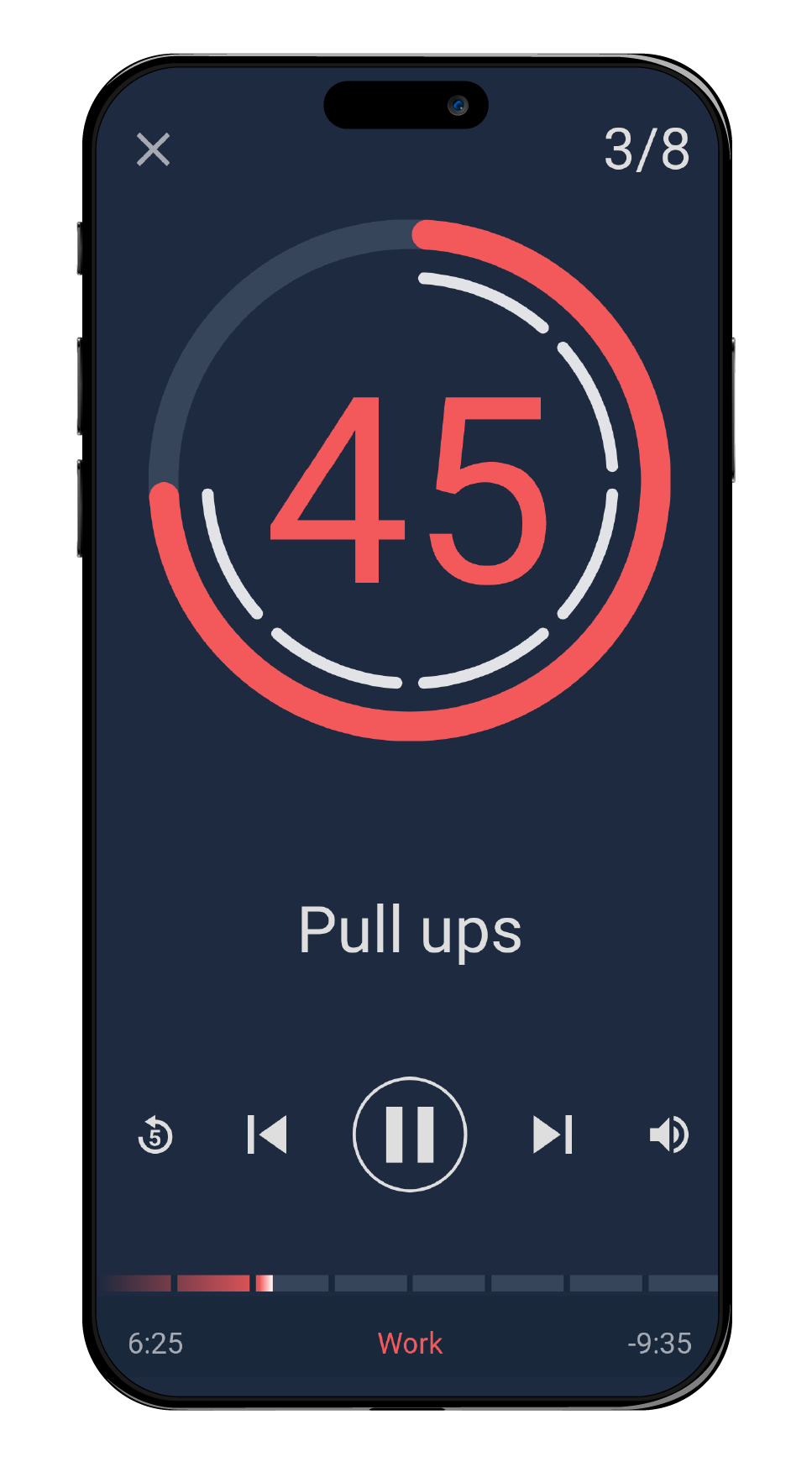Tap the replay-5 icon on the left

coord(154,1133)
